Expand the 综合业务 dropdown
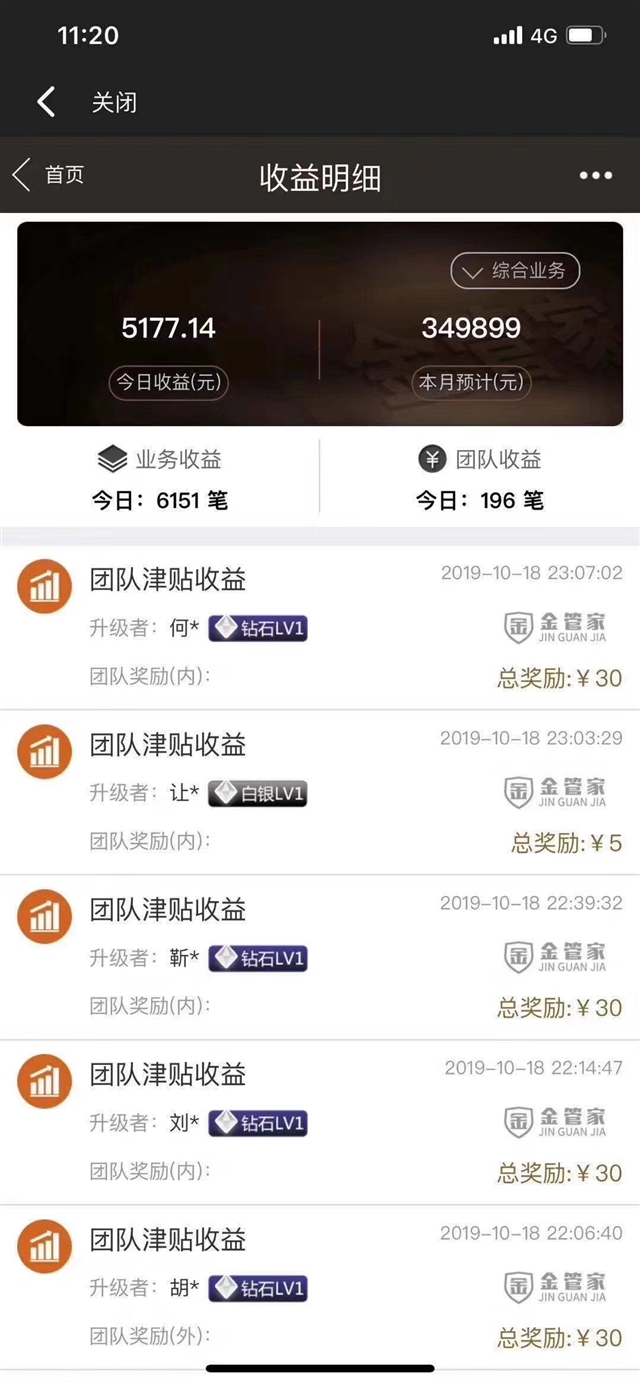This screenshot has height=1384, width=640. [x=515, y=270]
